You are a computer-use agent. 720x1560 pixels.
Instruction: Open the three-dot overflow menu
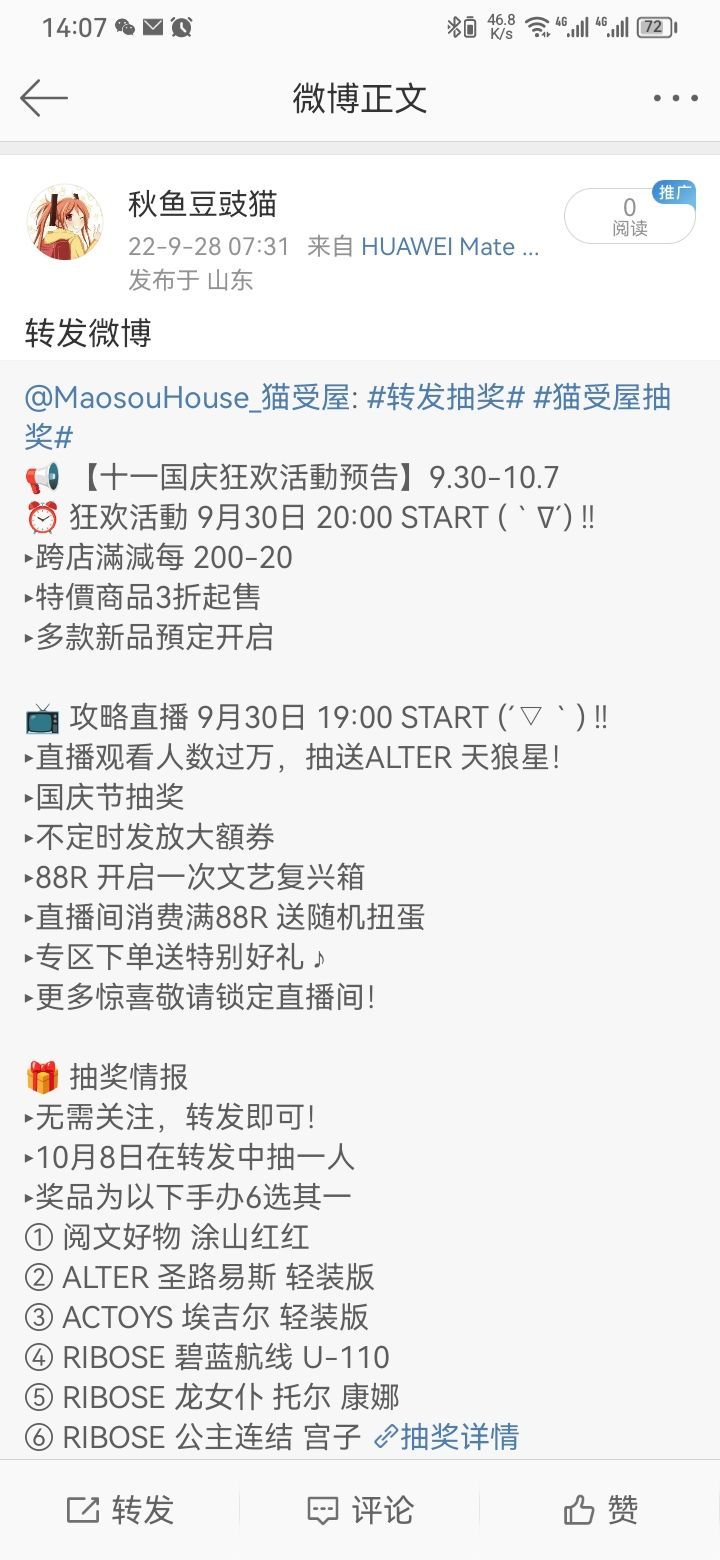[x=675, y=98]
